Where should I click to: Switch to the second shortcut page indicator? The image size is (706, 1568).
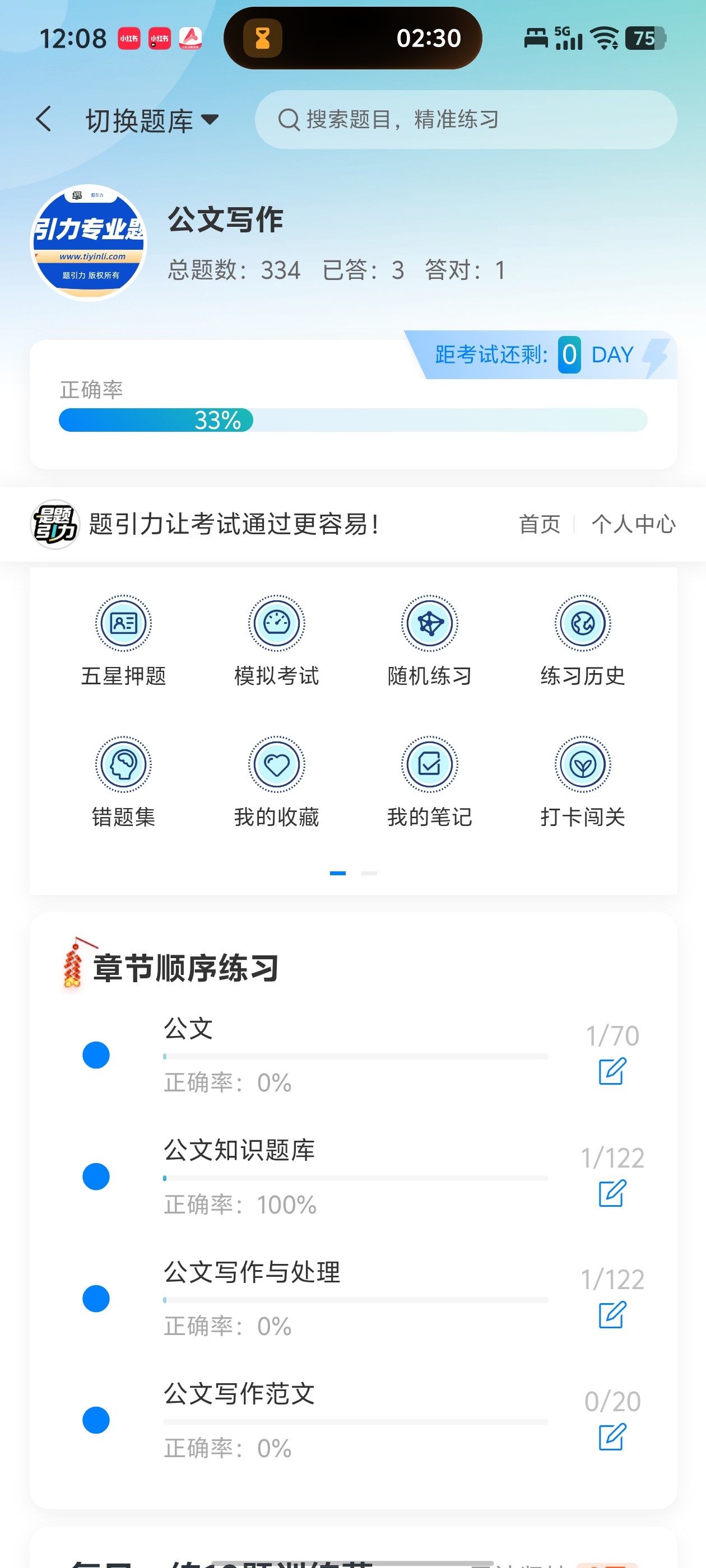369,873
